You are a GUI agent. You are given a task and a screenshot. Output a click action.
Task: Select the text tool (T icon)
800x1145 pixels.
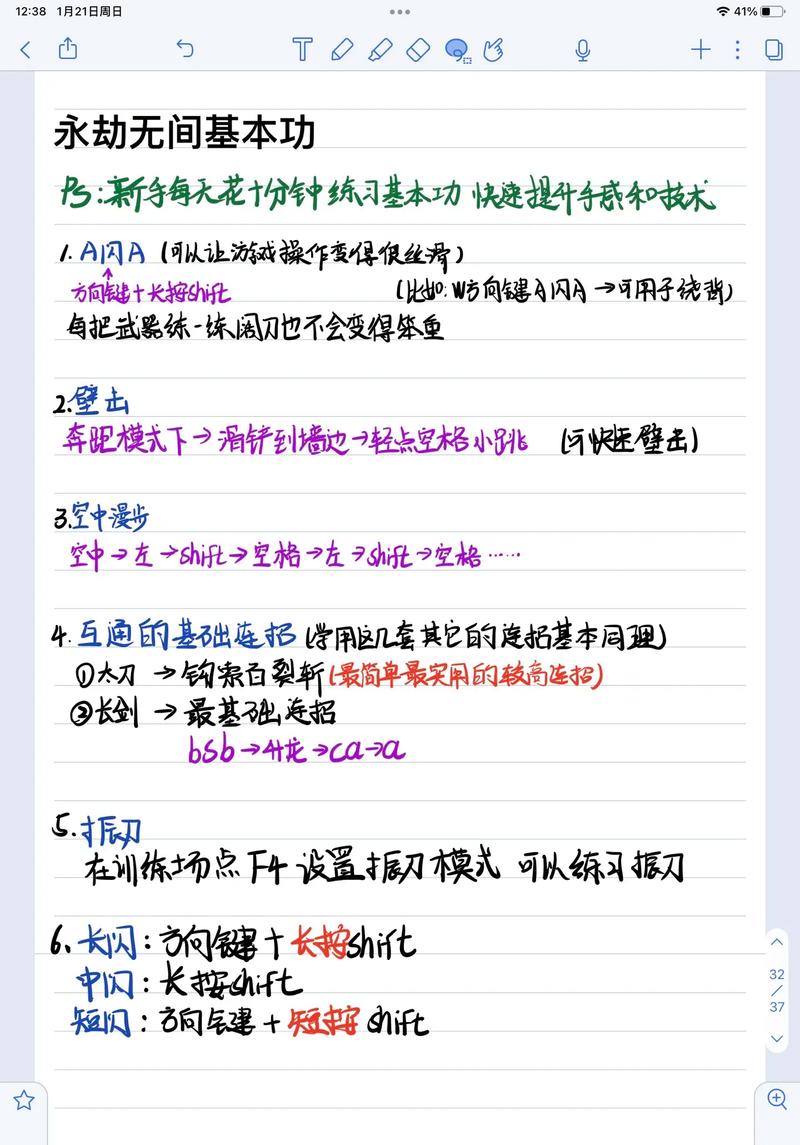303,50
